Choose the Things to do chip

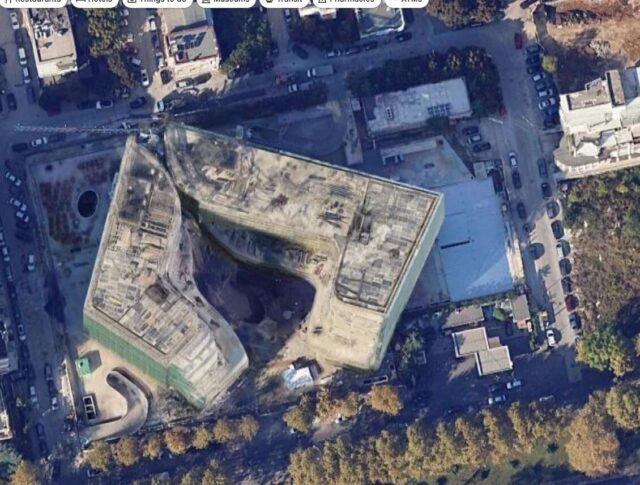[158, 2]
